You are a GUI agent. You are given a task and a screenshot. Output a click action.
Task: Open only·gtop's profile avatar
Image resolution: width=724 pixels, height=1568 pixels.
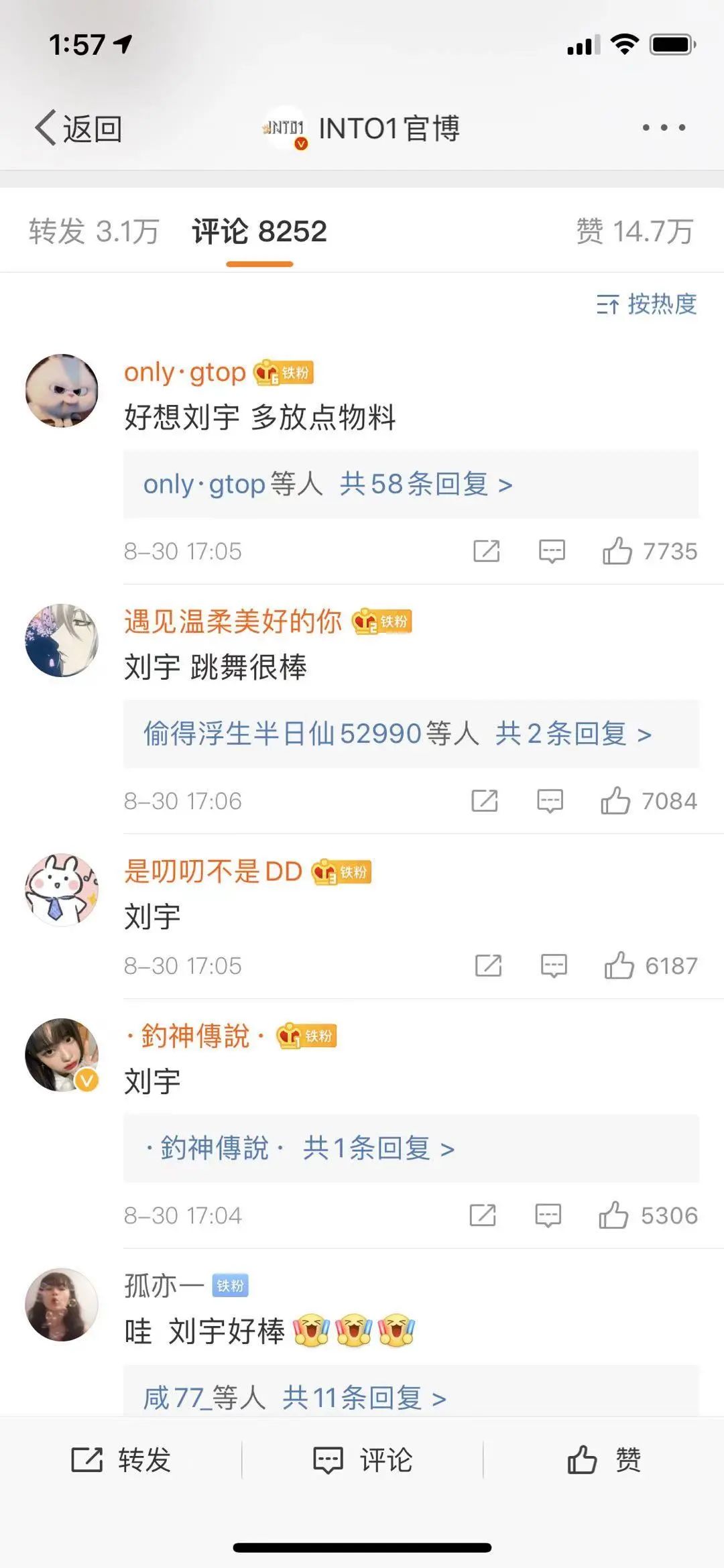[62, 391]
